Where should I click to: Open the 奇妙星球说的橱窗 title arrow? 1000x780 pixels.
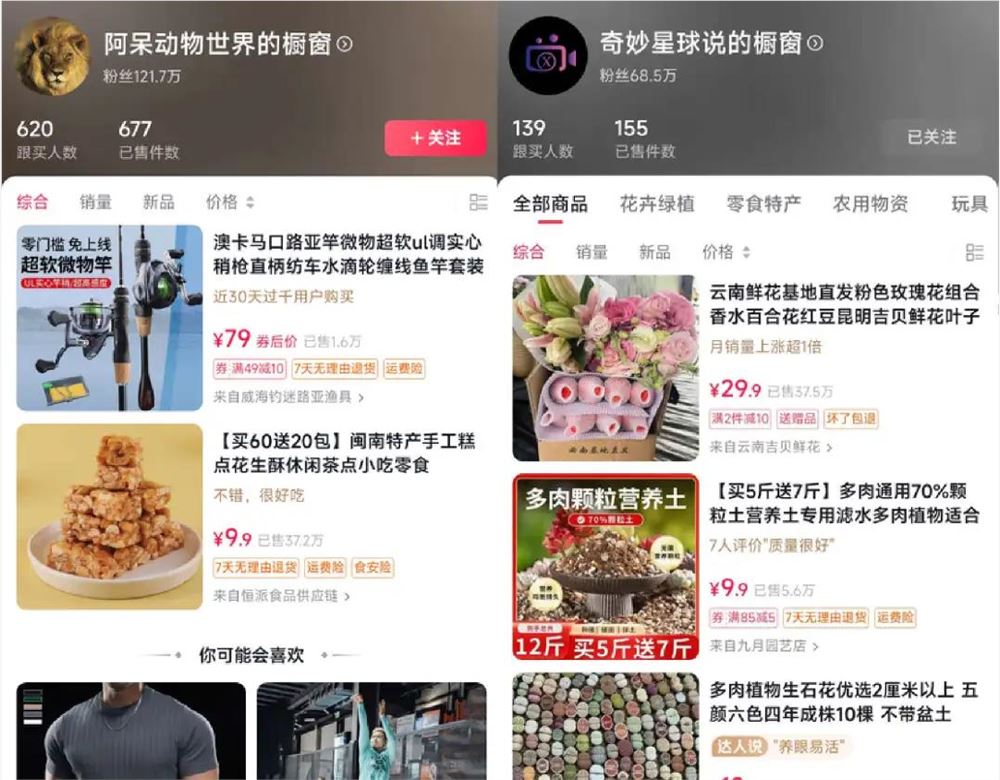pyautogui.click(x=816, y=44)
